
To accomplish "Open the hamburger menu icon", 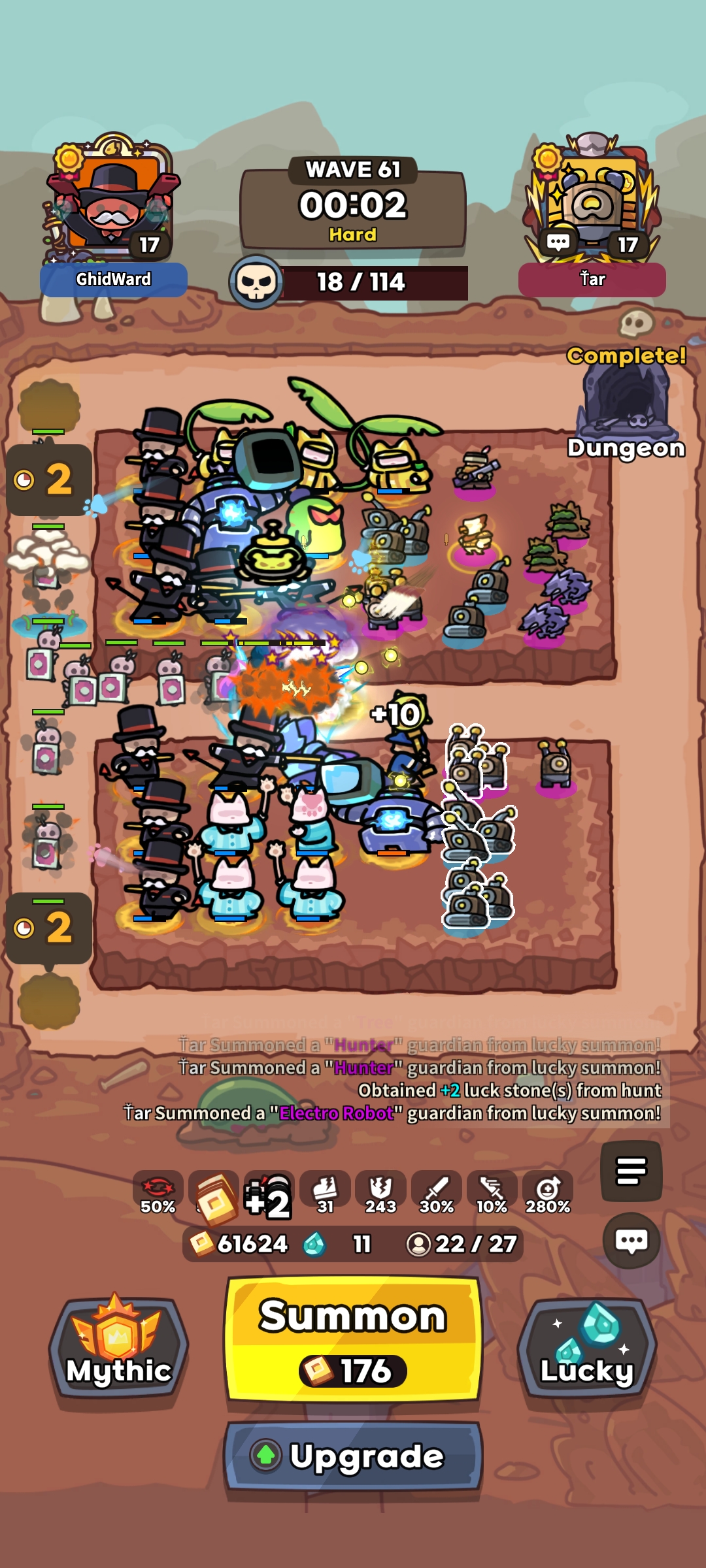I will (631, 1171).
